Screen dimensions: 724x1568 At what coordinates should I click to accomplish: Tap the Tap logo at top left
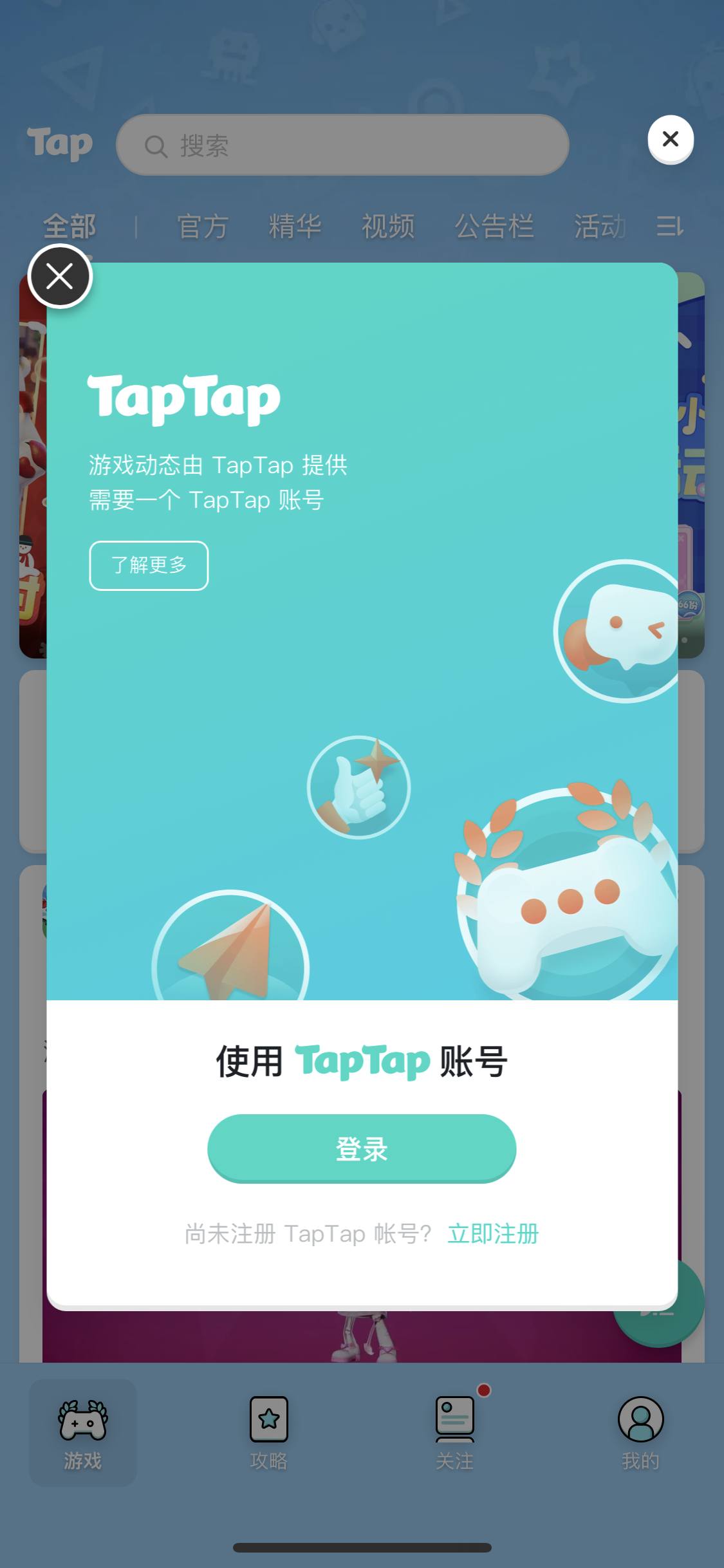(60, 144)
